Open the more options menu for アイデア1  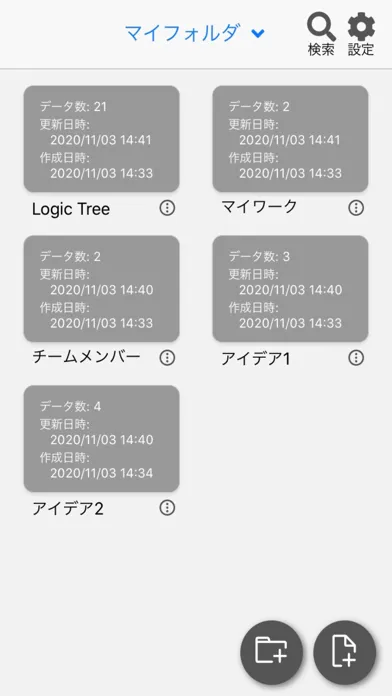pyautogui.click(x=356, y=357)
